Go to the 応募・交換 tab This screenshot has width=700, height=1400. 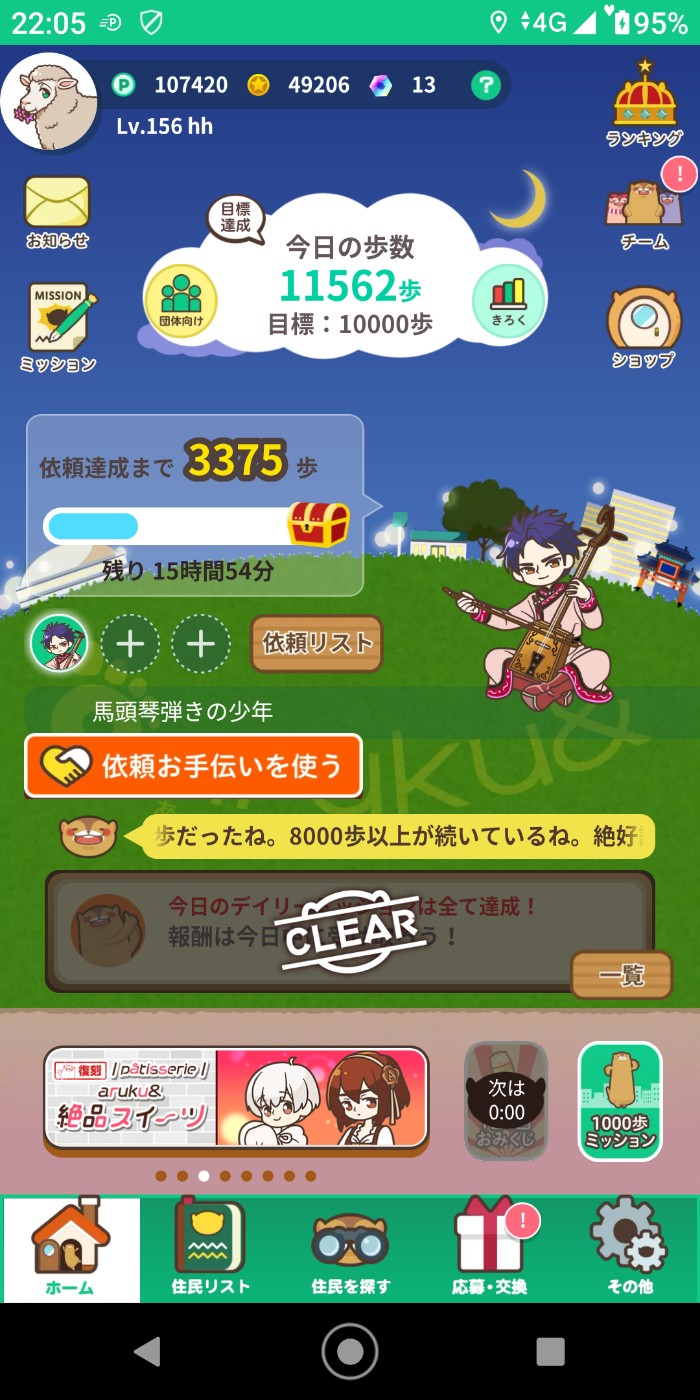[490, 1248]
